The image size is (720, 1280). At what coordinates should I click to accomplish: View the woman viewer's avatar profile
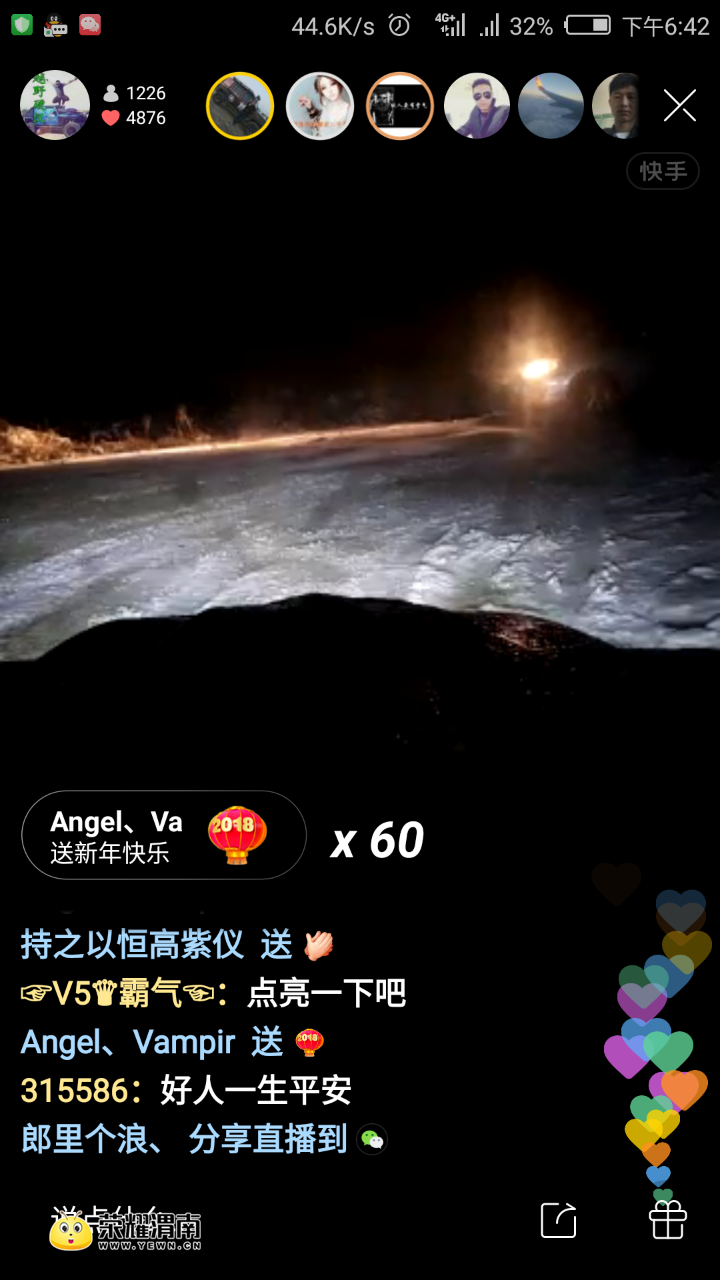[320, 106]
